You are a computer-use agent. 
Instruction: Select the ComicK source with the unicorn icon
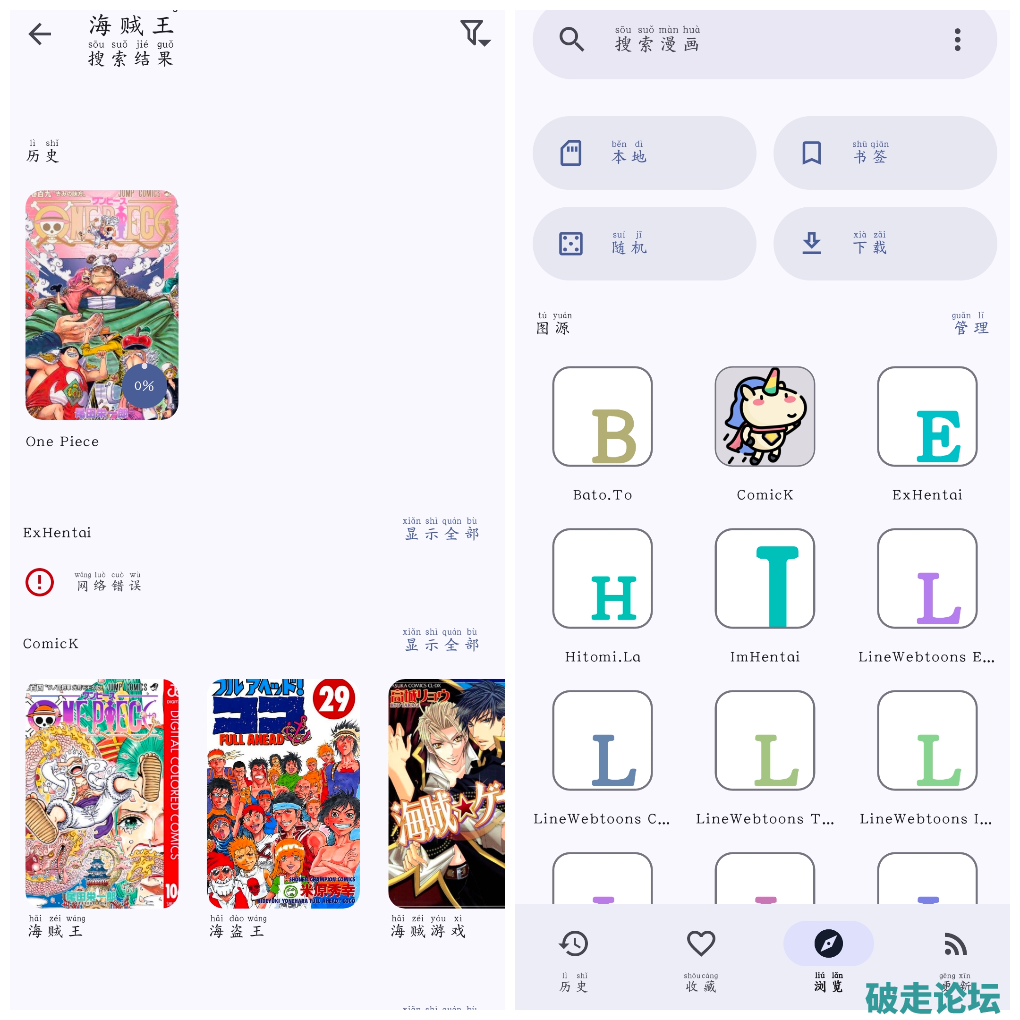pos(765,417)
